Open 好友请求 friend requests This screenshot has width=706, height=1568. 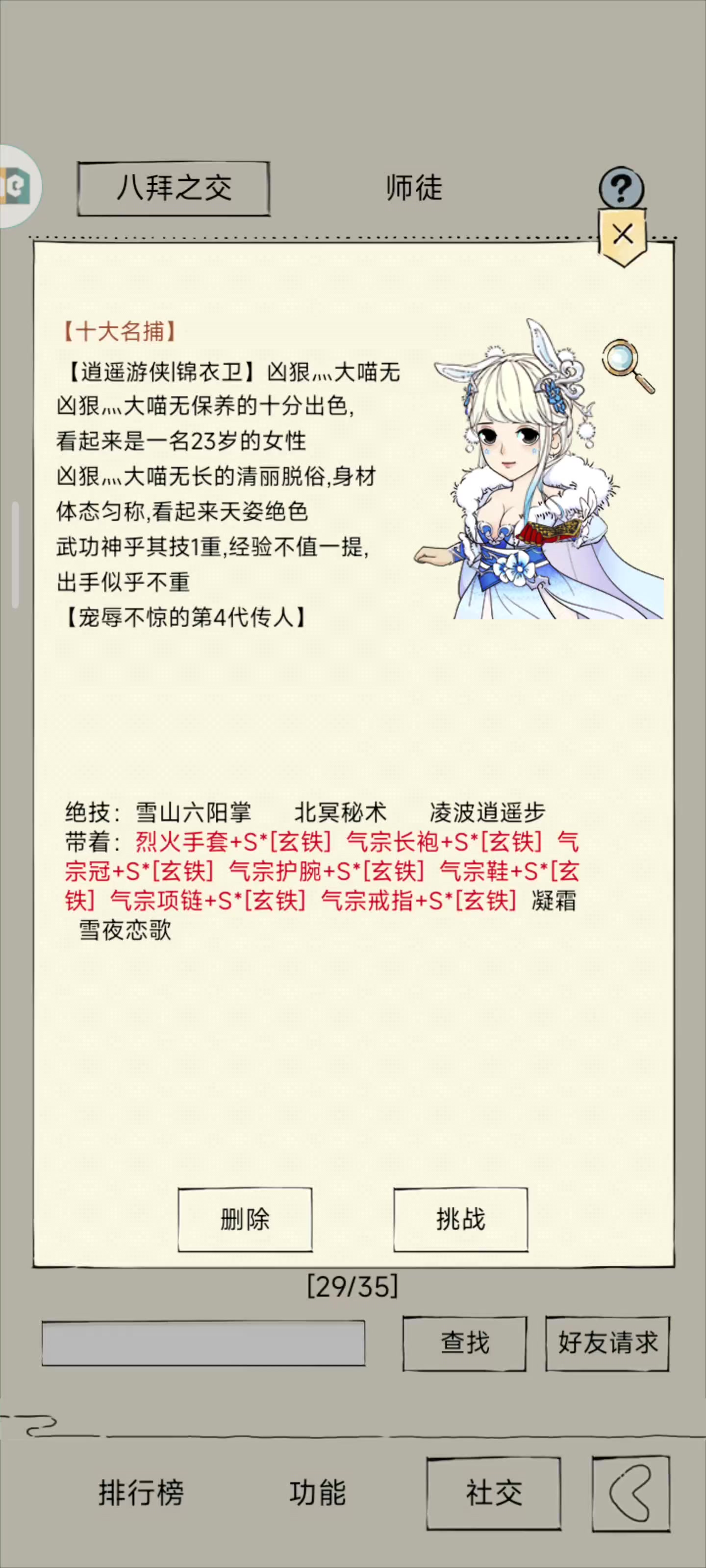pos(607,1344)
